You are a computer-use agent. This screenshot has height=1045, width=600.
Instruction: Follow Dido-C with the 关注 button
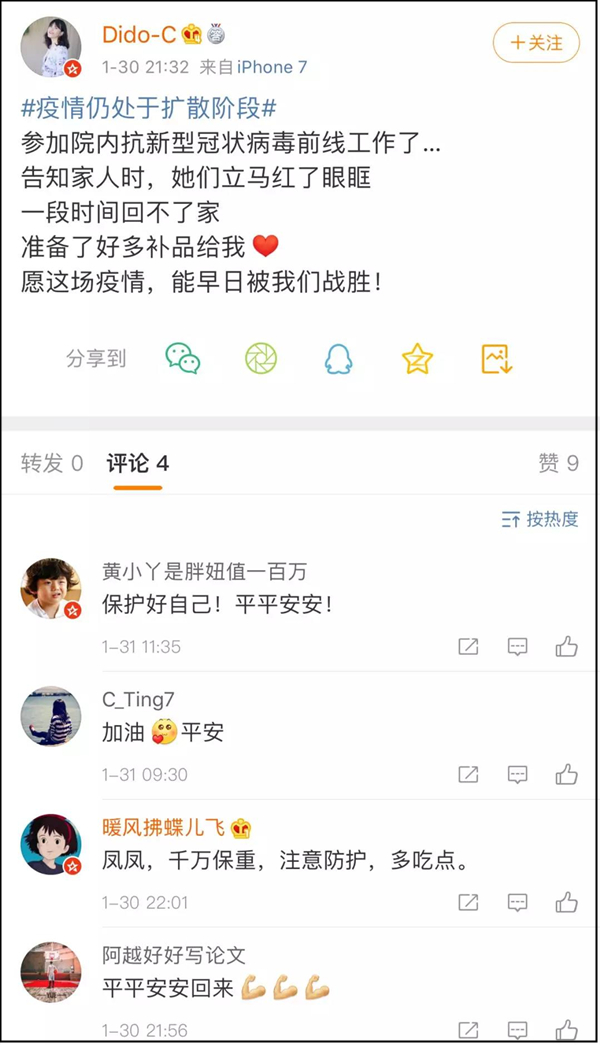point(536,43)
